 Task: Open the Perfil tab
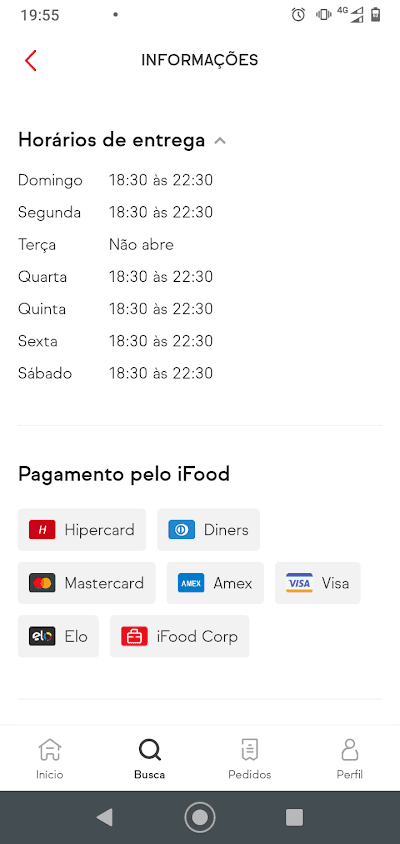(x=350, y=759)
